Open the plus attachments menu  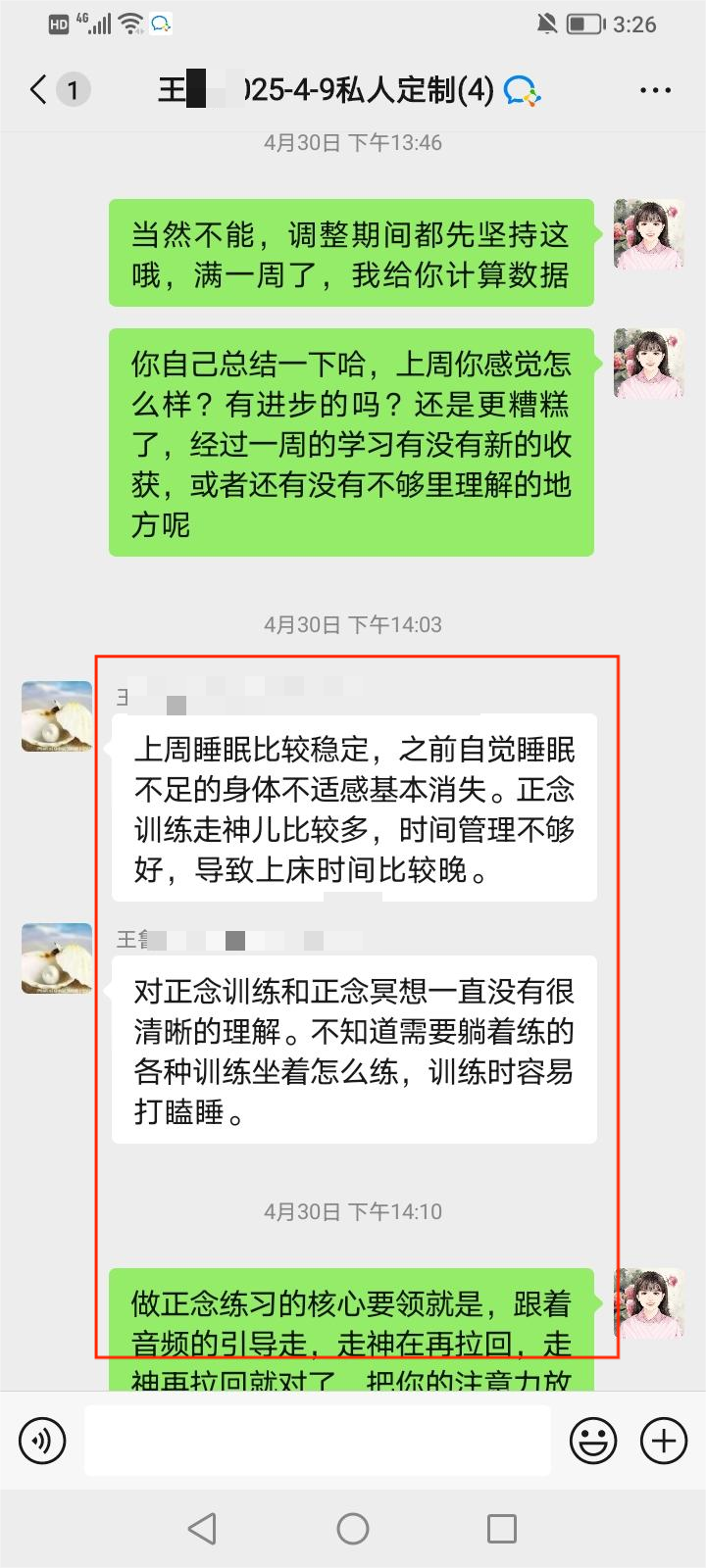664,1441
